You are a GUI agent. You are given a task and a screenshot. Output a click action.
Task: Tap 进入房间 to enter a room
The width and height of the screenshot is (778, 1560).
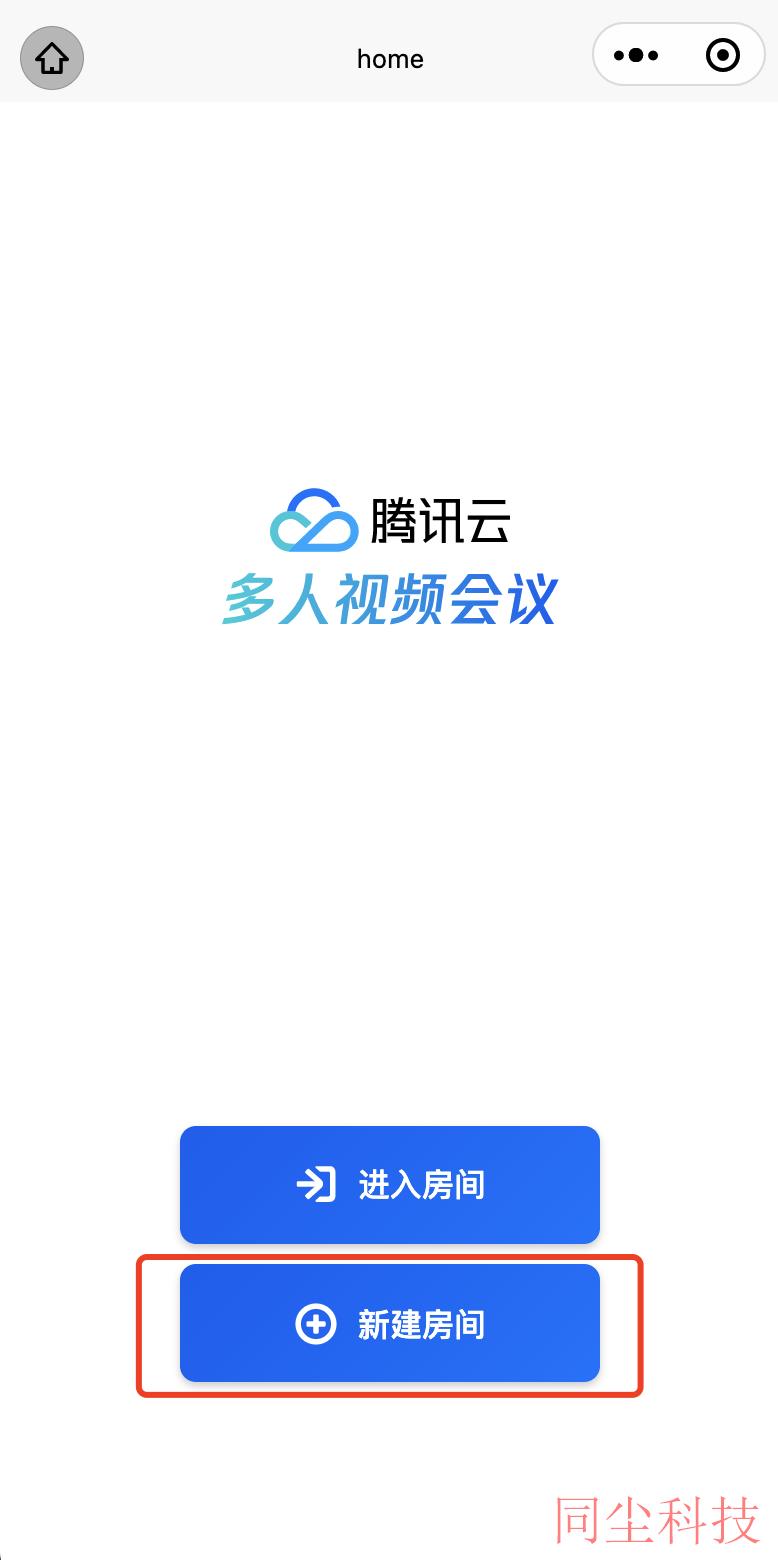[390, 1185]
